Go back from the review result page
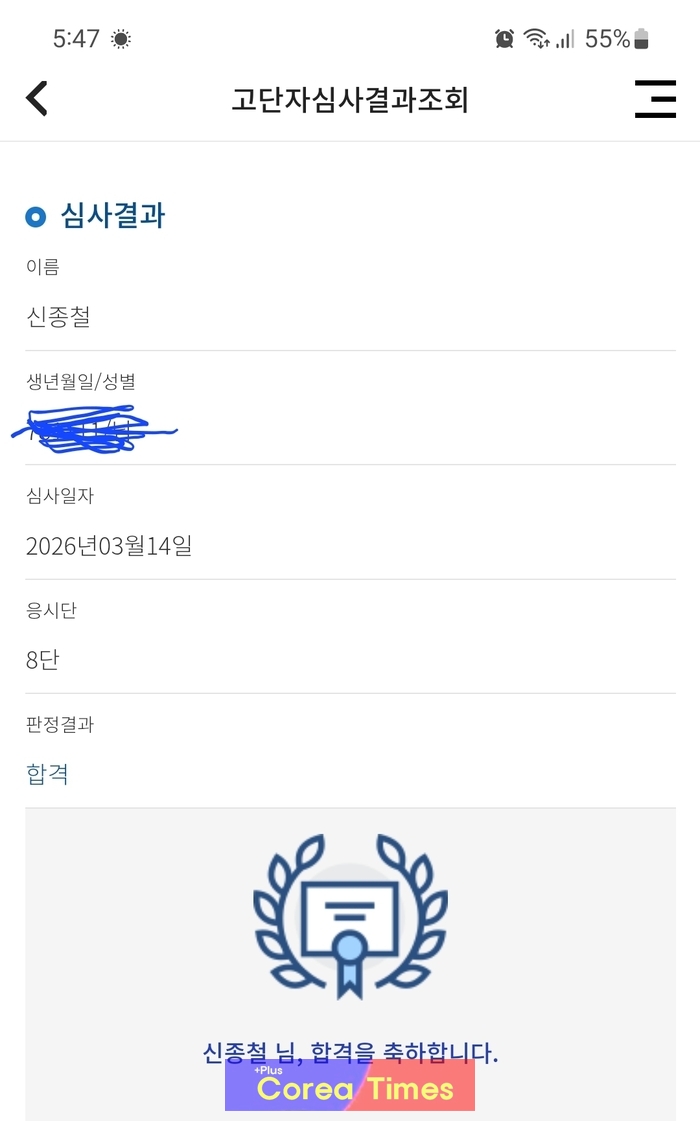Viewport: 700px width, 1121px height. 37,98
